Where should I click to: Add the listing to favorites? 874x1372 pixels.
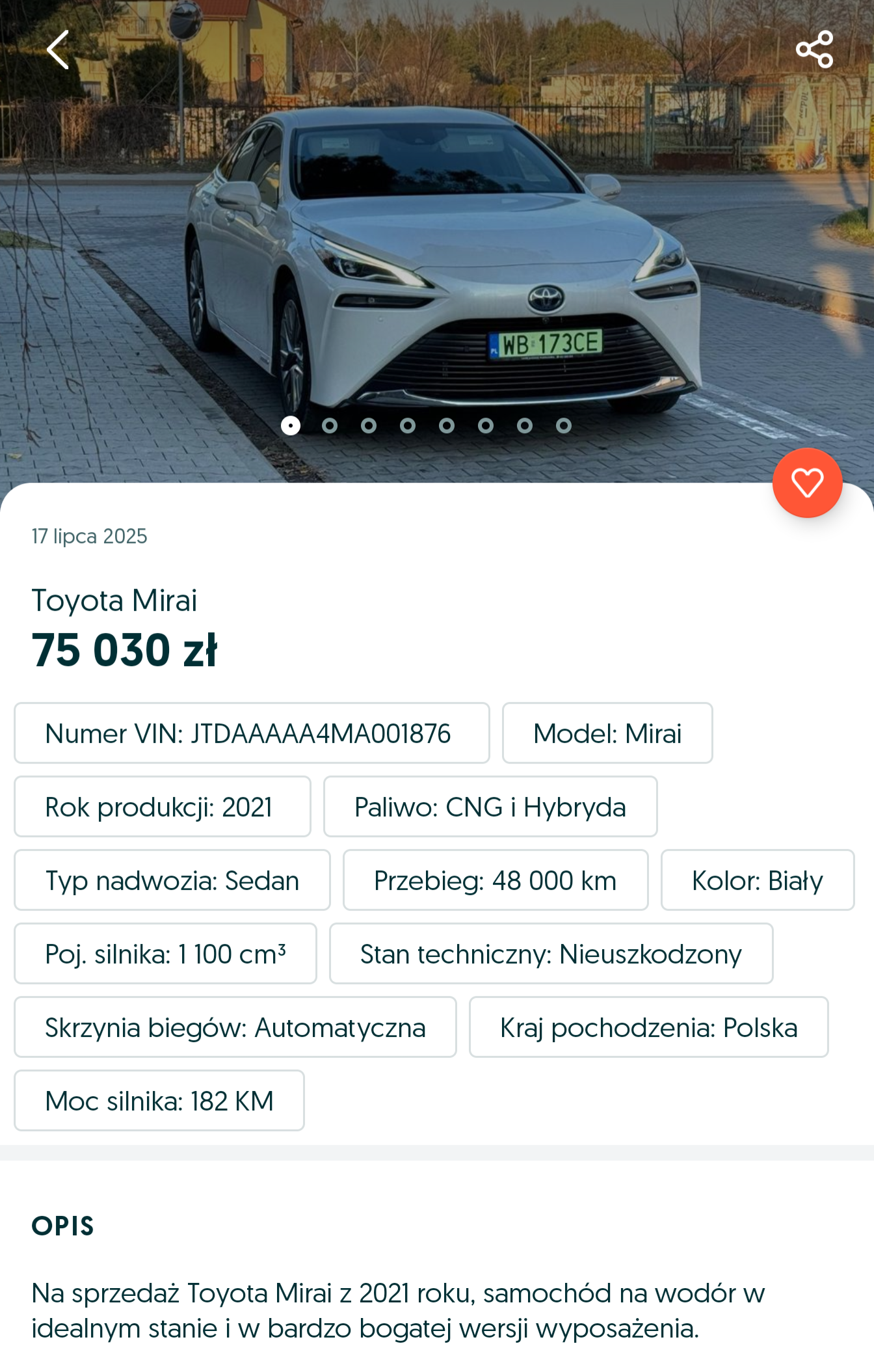pos(807,483)
